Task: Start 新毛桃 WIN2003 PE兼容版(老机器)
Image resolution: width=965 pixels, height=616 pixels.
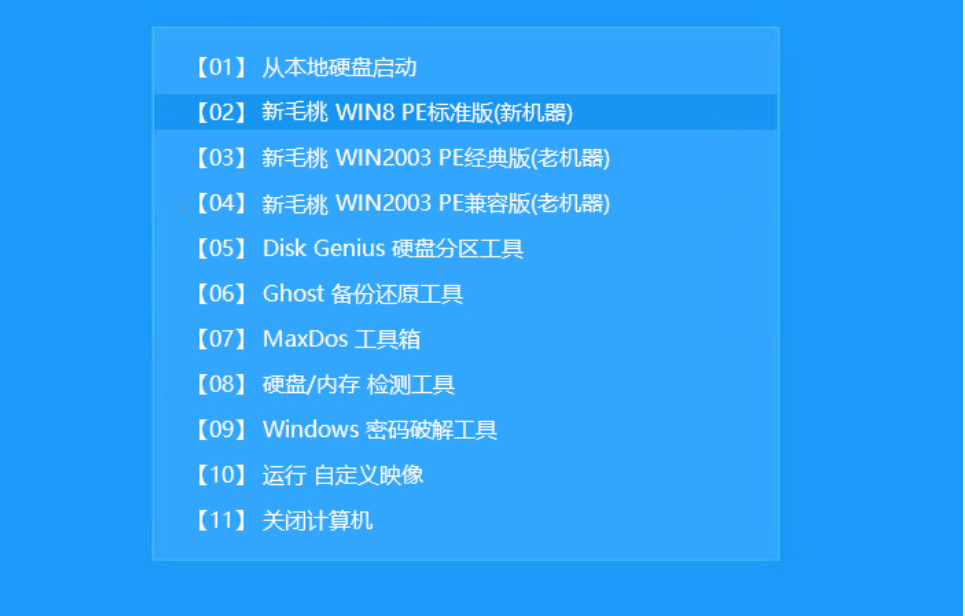Action: pyautogui.click(x=435, y=204)
